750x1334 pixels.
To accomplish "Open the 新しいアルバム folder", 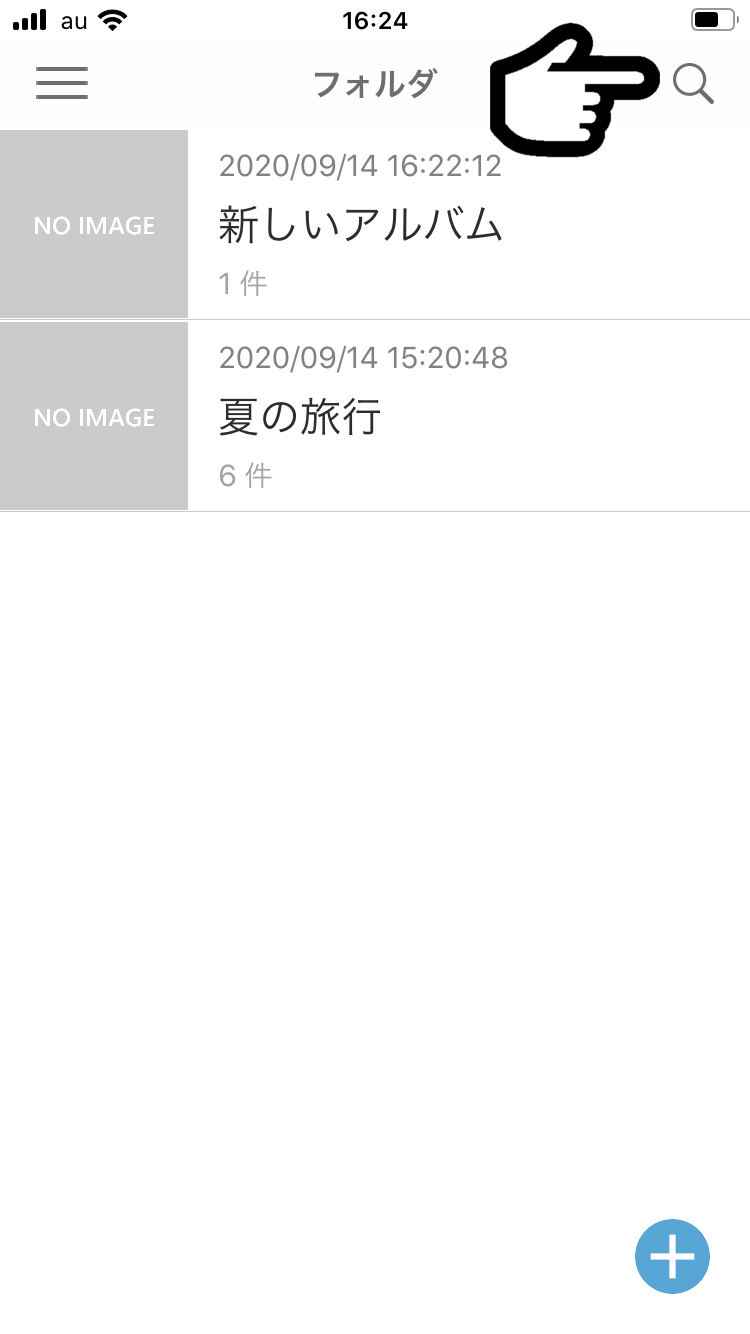I will click(375, 225).
